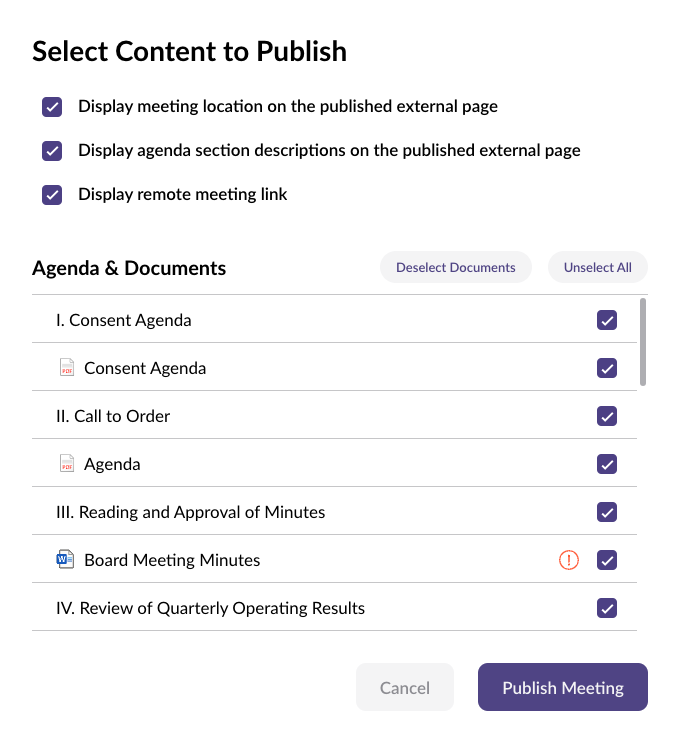
Task: Uncheck display meeting location option
Action: (52, 106)
